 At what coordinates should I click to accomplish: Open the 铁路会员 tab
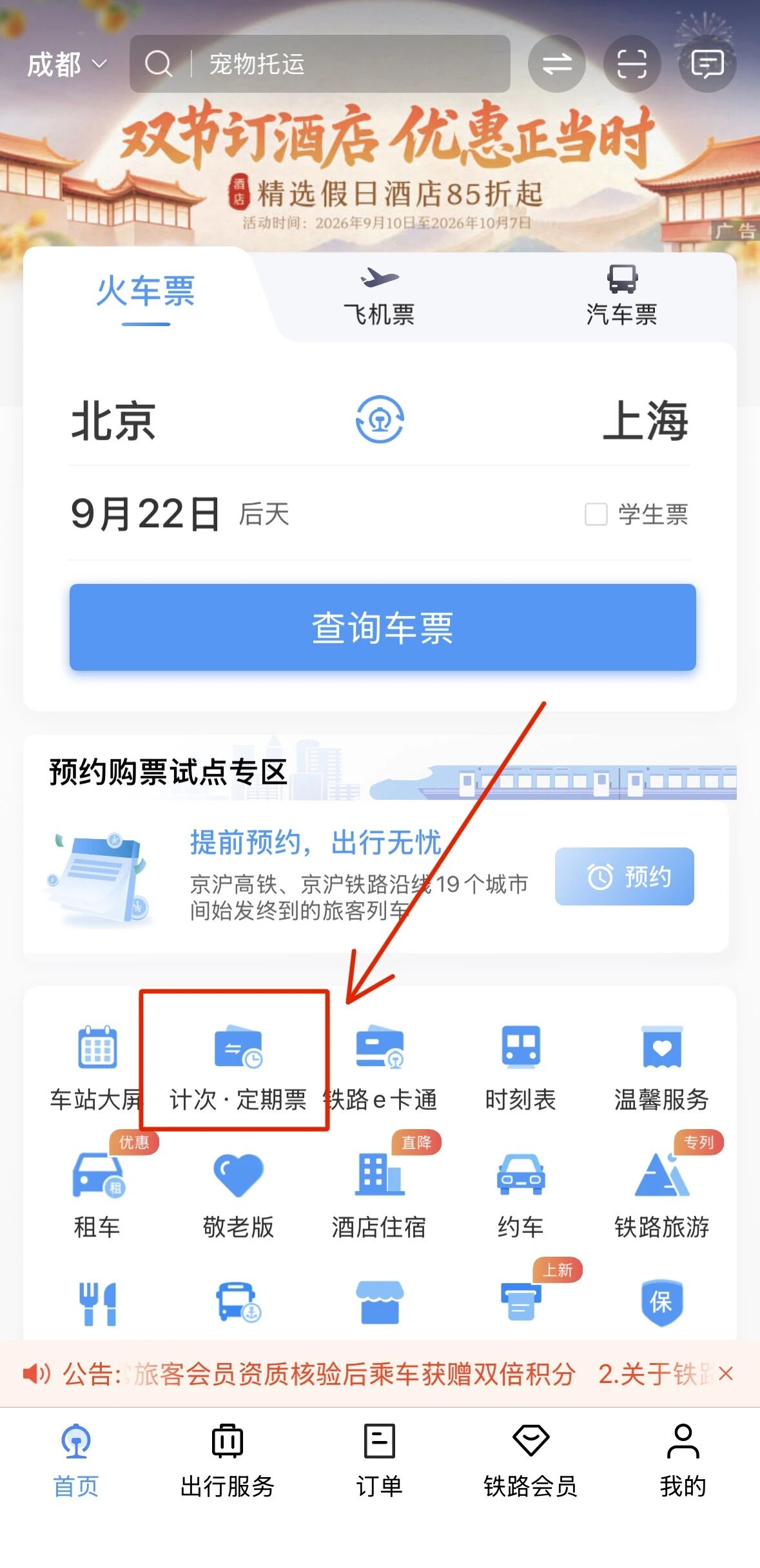click(x=531, y=1460)
